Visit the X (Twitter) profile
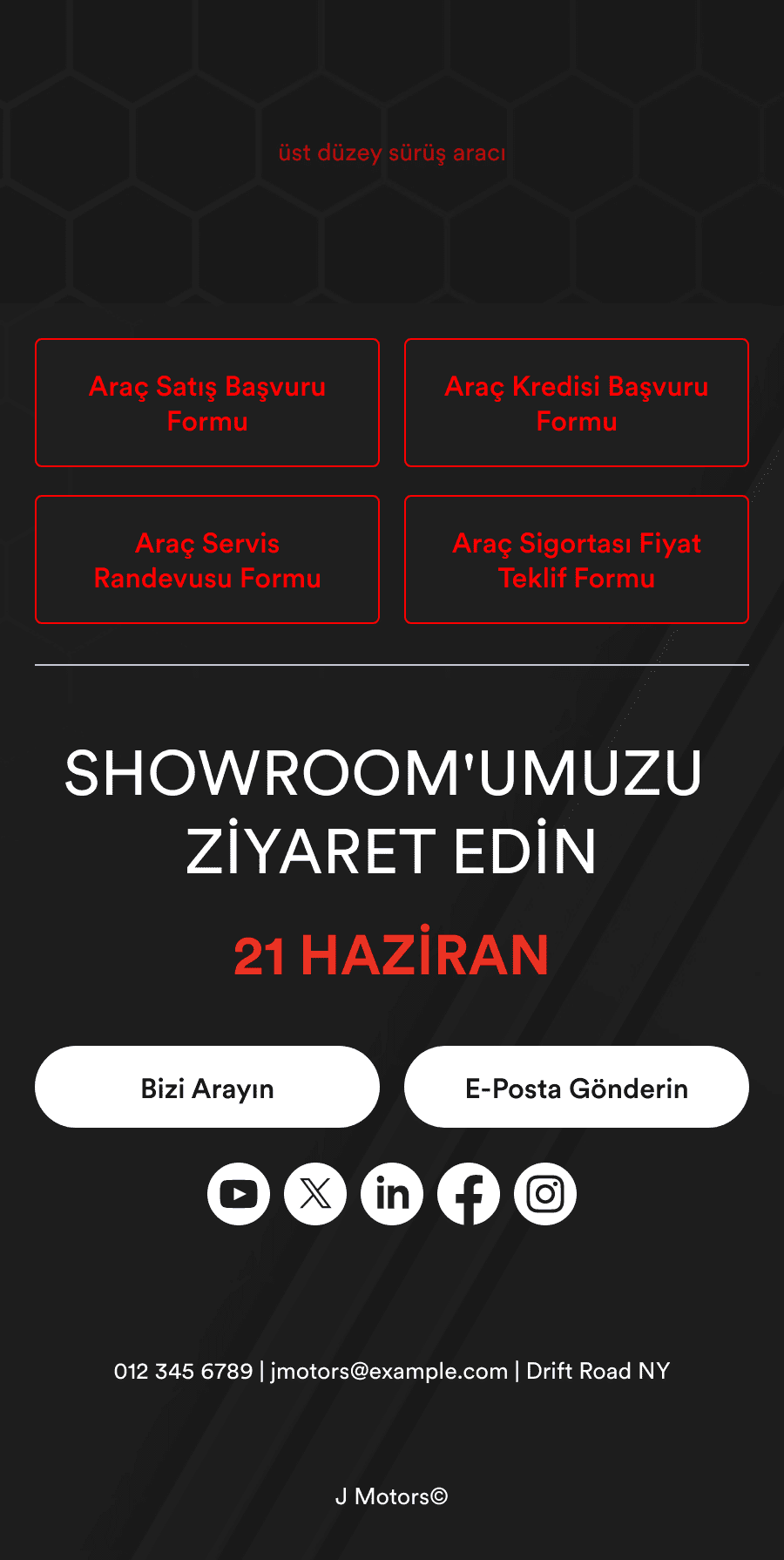Image resolution: width=784 pixels, height=1560 pixels. 315,1194
